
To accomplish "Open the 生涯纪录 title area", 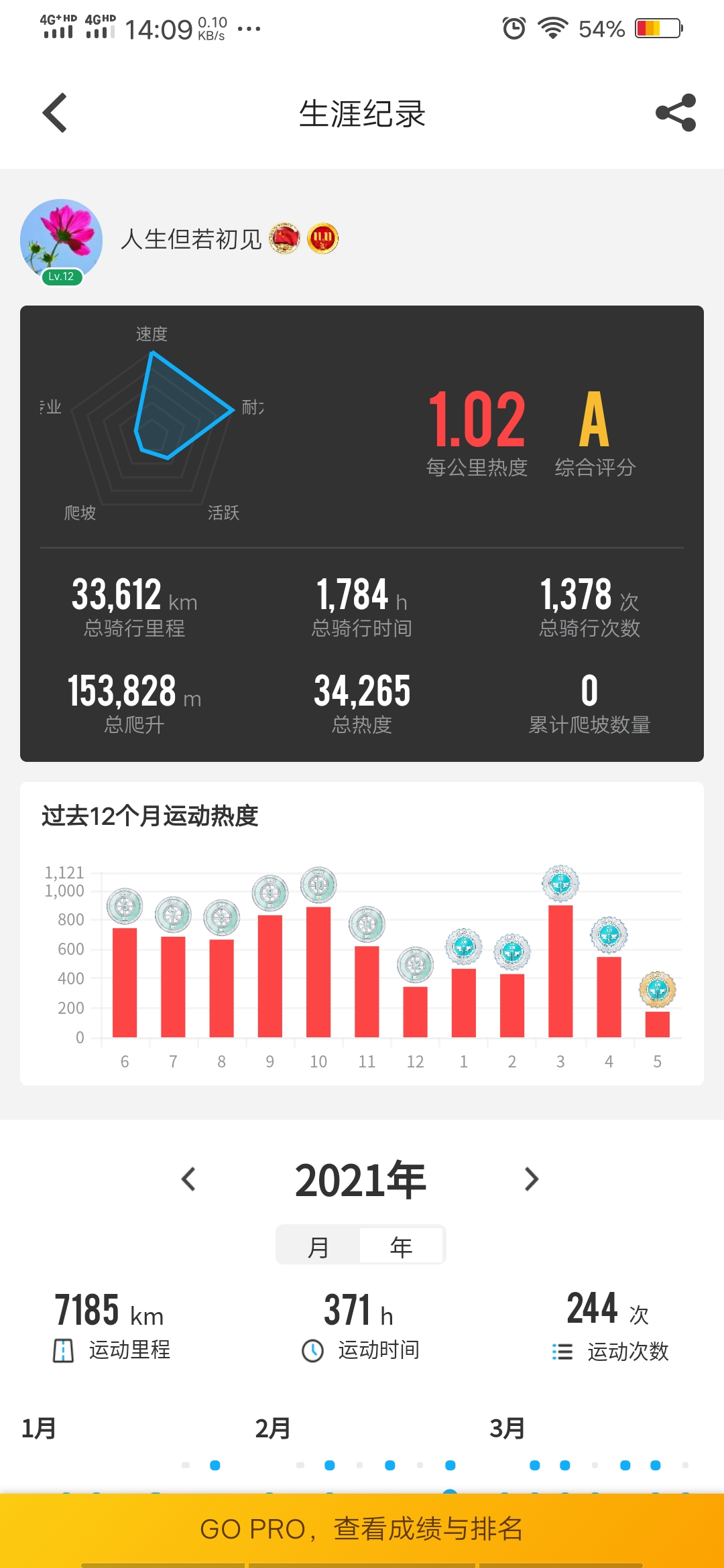I will pyautogui.click(x=362, y=113).
